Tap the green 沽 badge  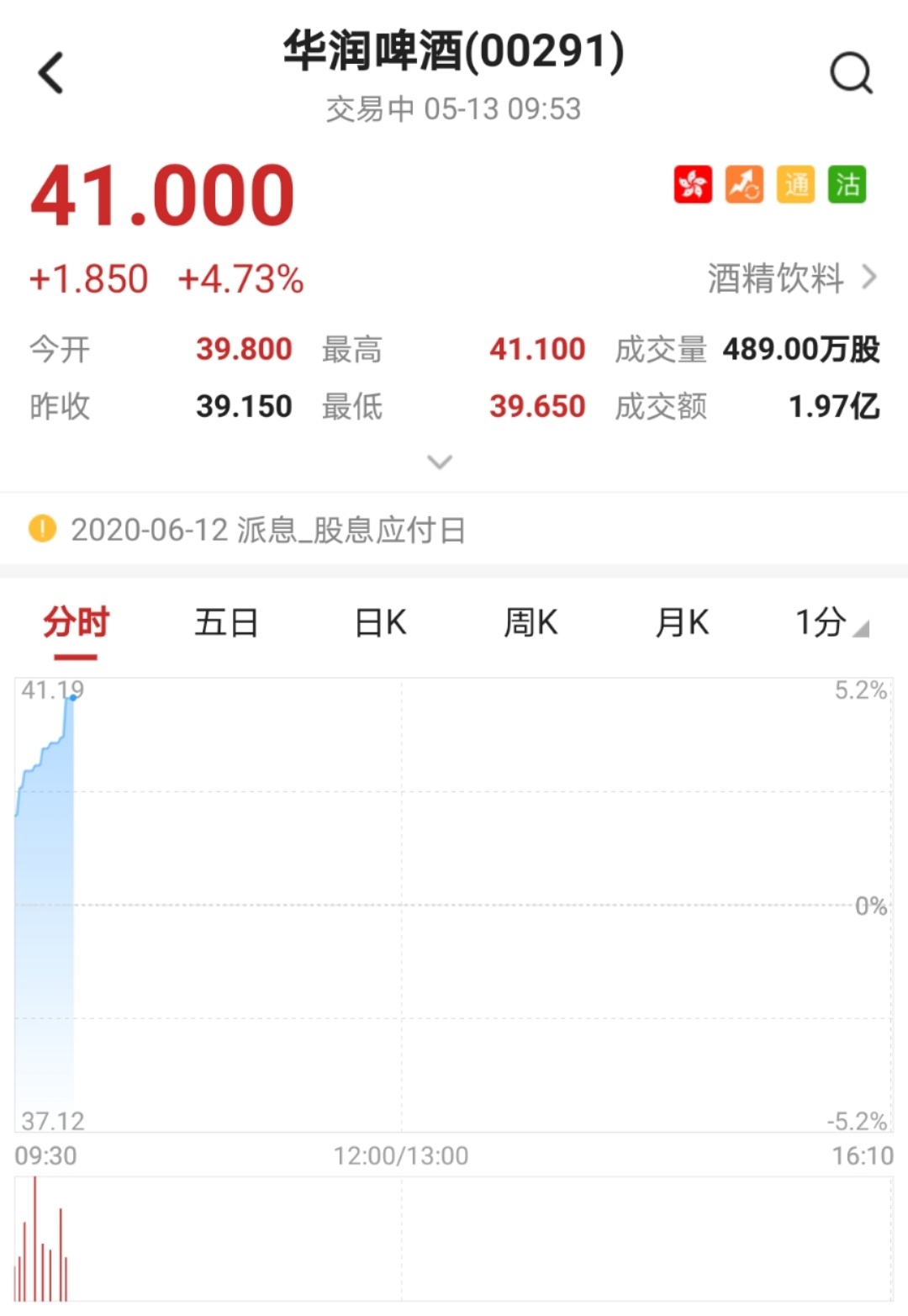click(x=847, y=185)
